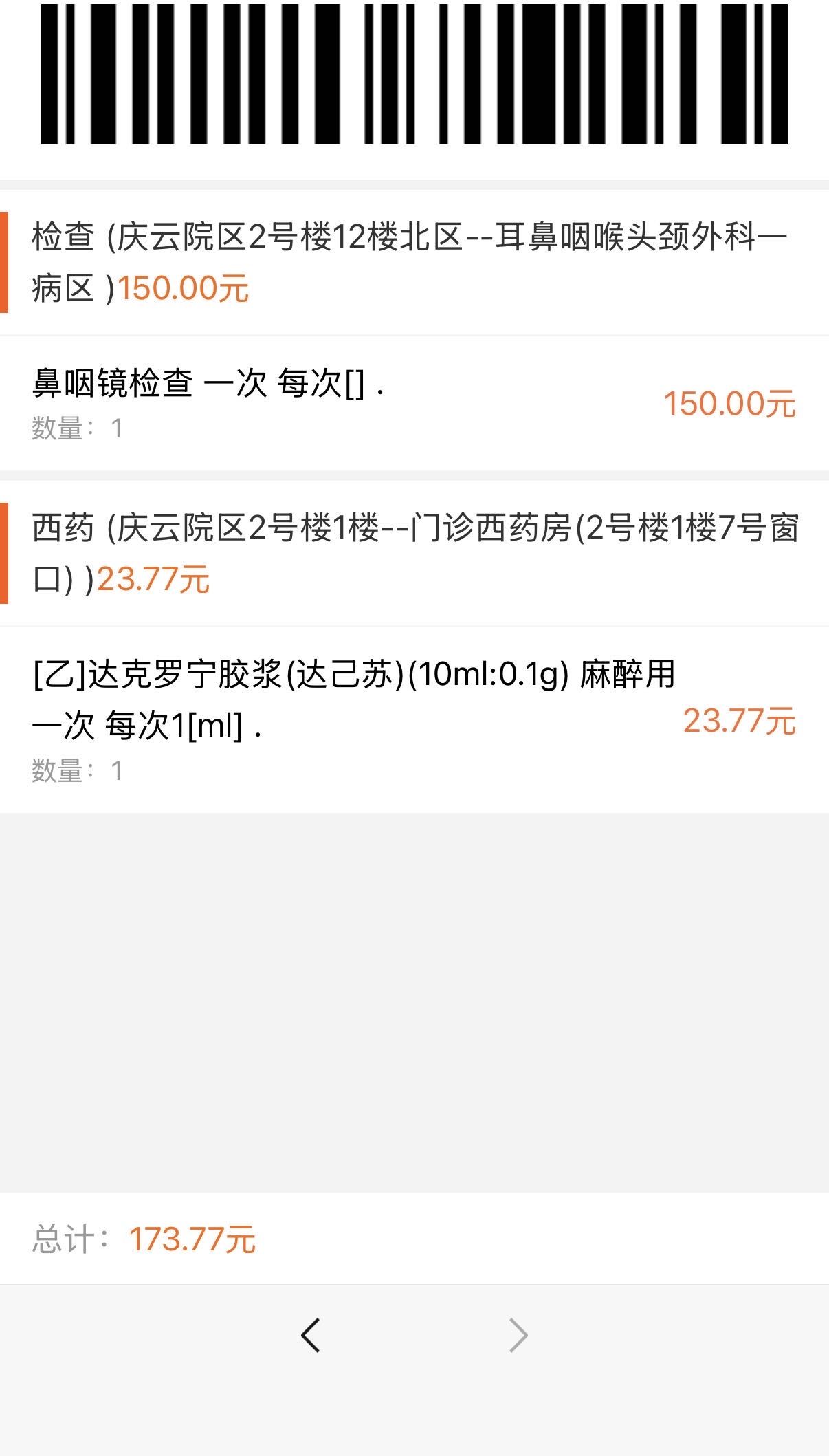Tap the browser forward arrow

point(518,1335)
